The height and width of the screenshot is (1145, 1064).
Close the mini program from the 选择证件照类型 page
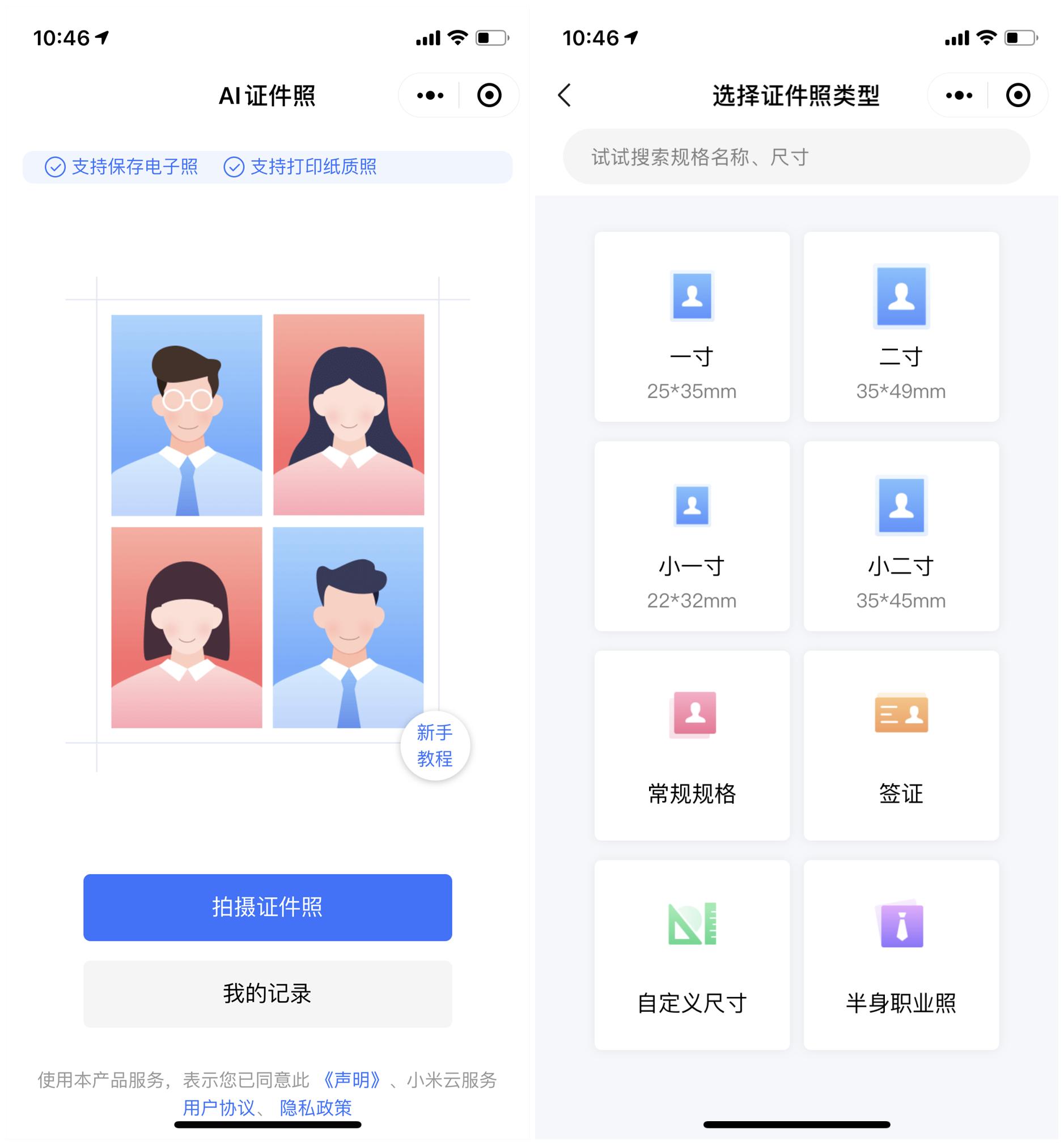1018,95
